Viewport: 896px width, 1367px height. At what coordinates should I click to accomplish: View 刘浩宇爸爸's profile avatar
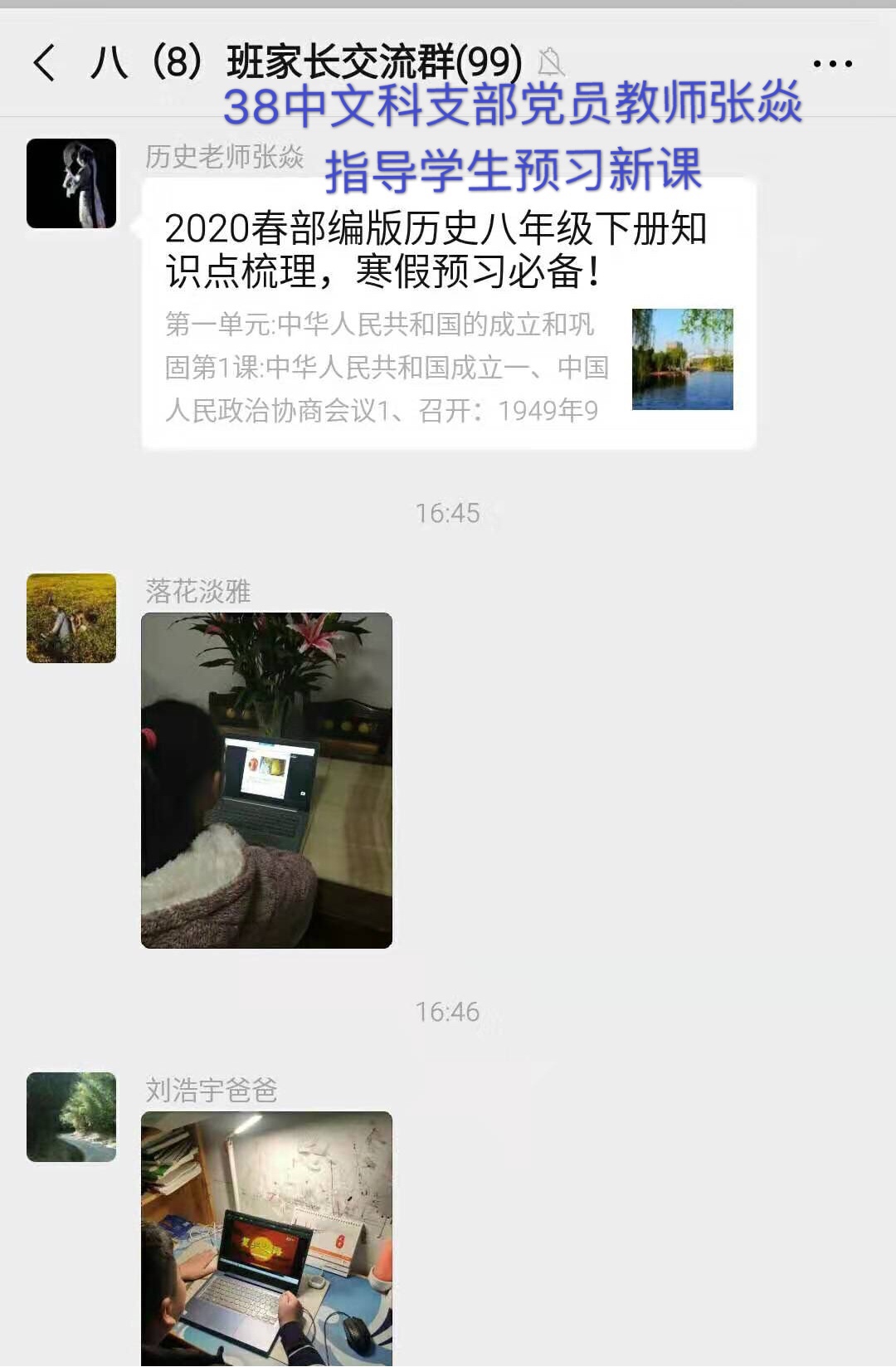tap(71, 1116)
